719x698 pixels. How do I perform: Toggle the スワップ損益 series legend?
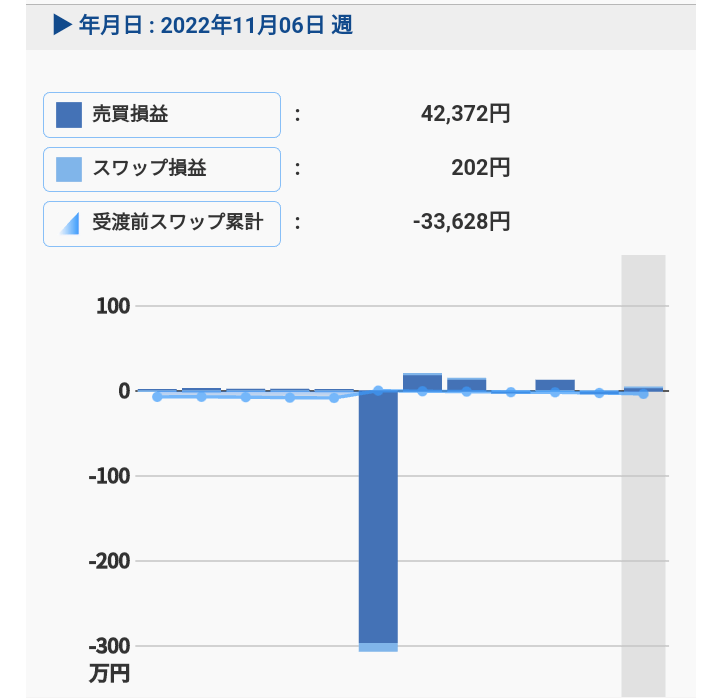[161, 169]
